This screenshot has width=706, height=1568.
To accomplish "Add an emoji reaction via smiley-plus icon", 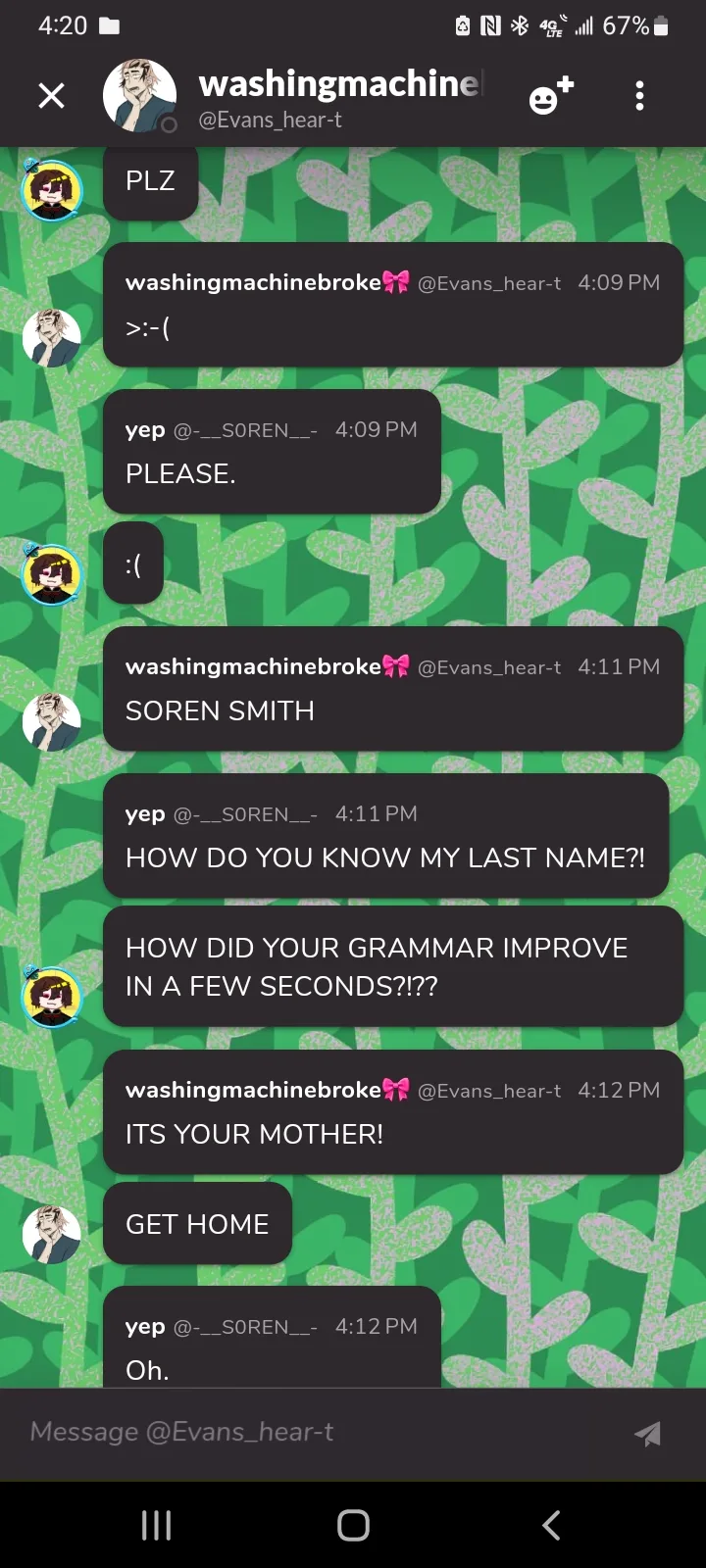I will point(550,96).
